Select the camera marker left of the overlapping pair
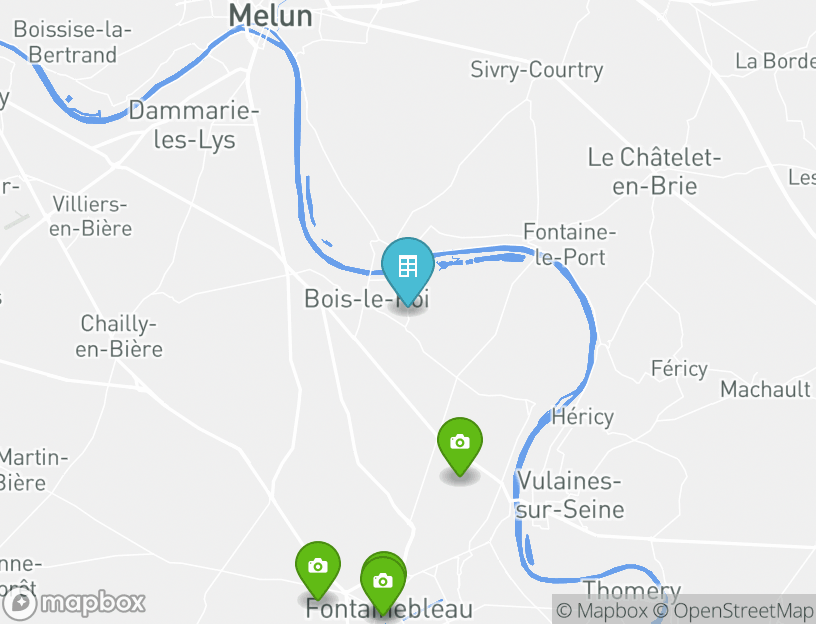Viewport: 816px width, 624px height. click(318, 566)
